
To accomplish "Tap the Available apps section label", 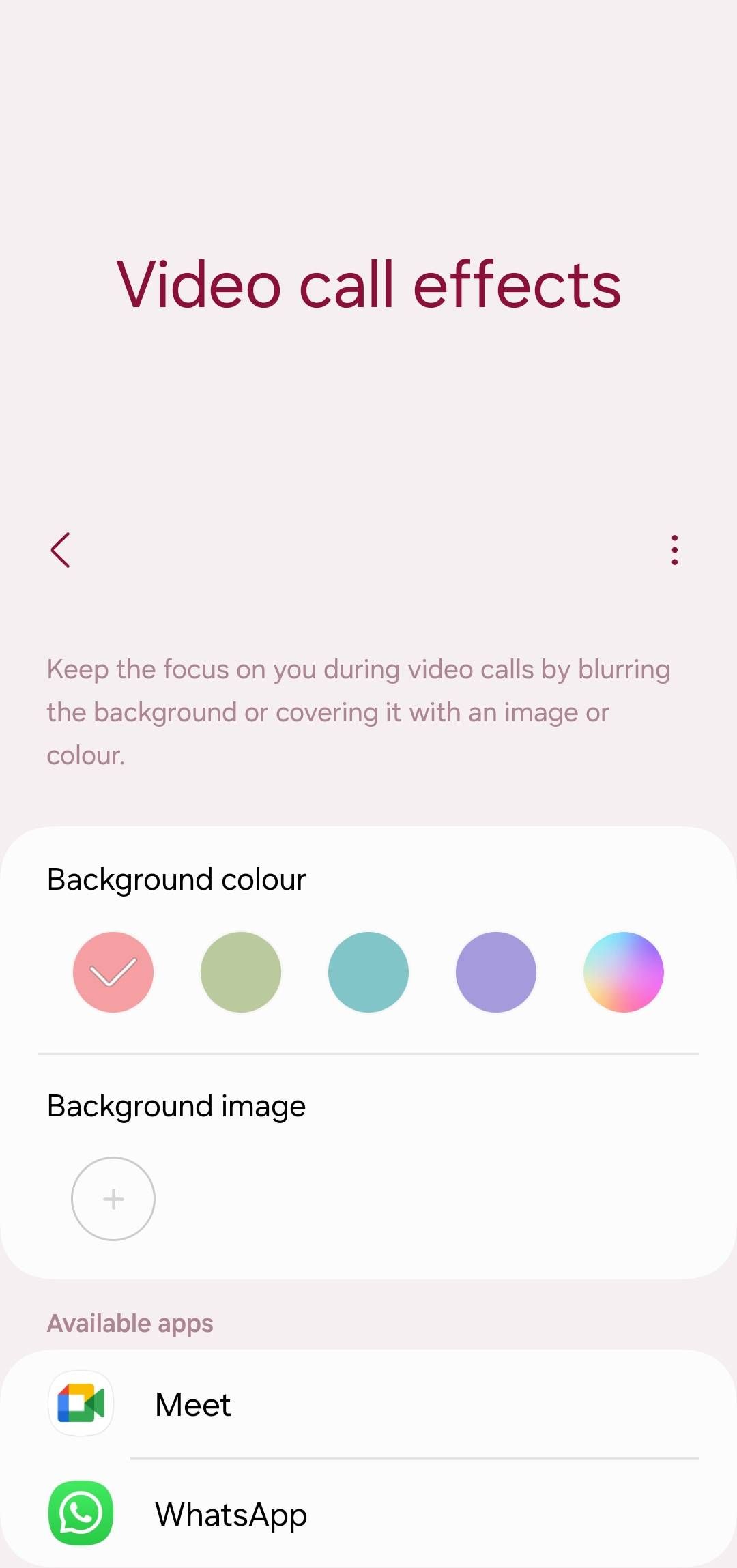I will point(130,1322).
